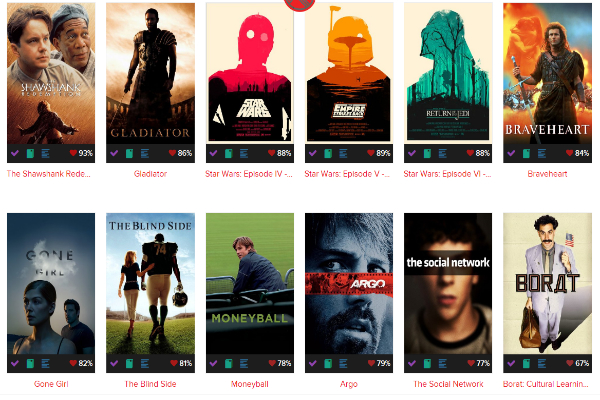Mark The Shawshank Redemption as watched
The height and width of the screenshot is (400, 600).
click(14, 154)
